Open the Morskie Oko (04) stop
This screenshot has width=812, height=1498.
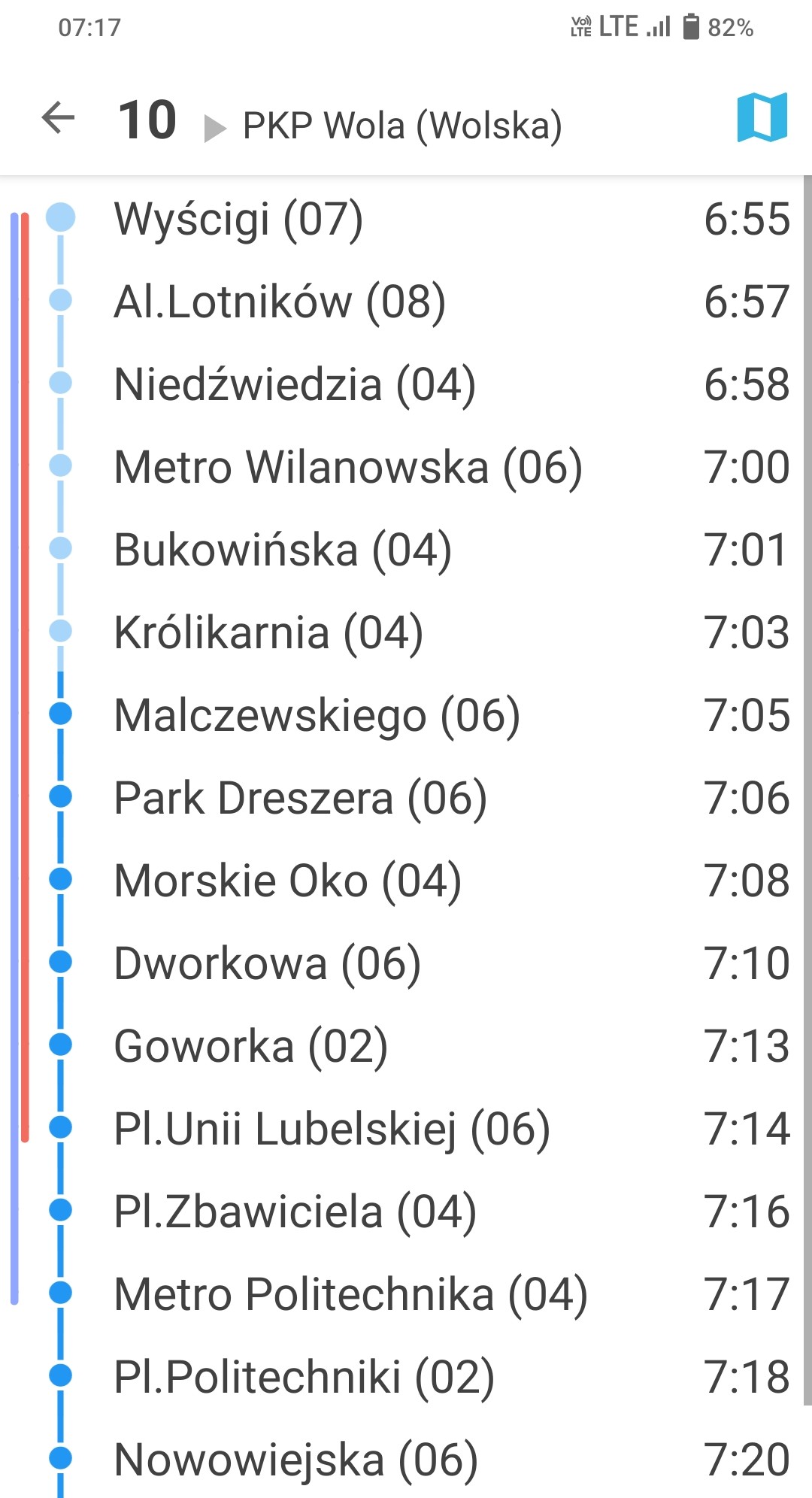tap(287, 881)
